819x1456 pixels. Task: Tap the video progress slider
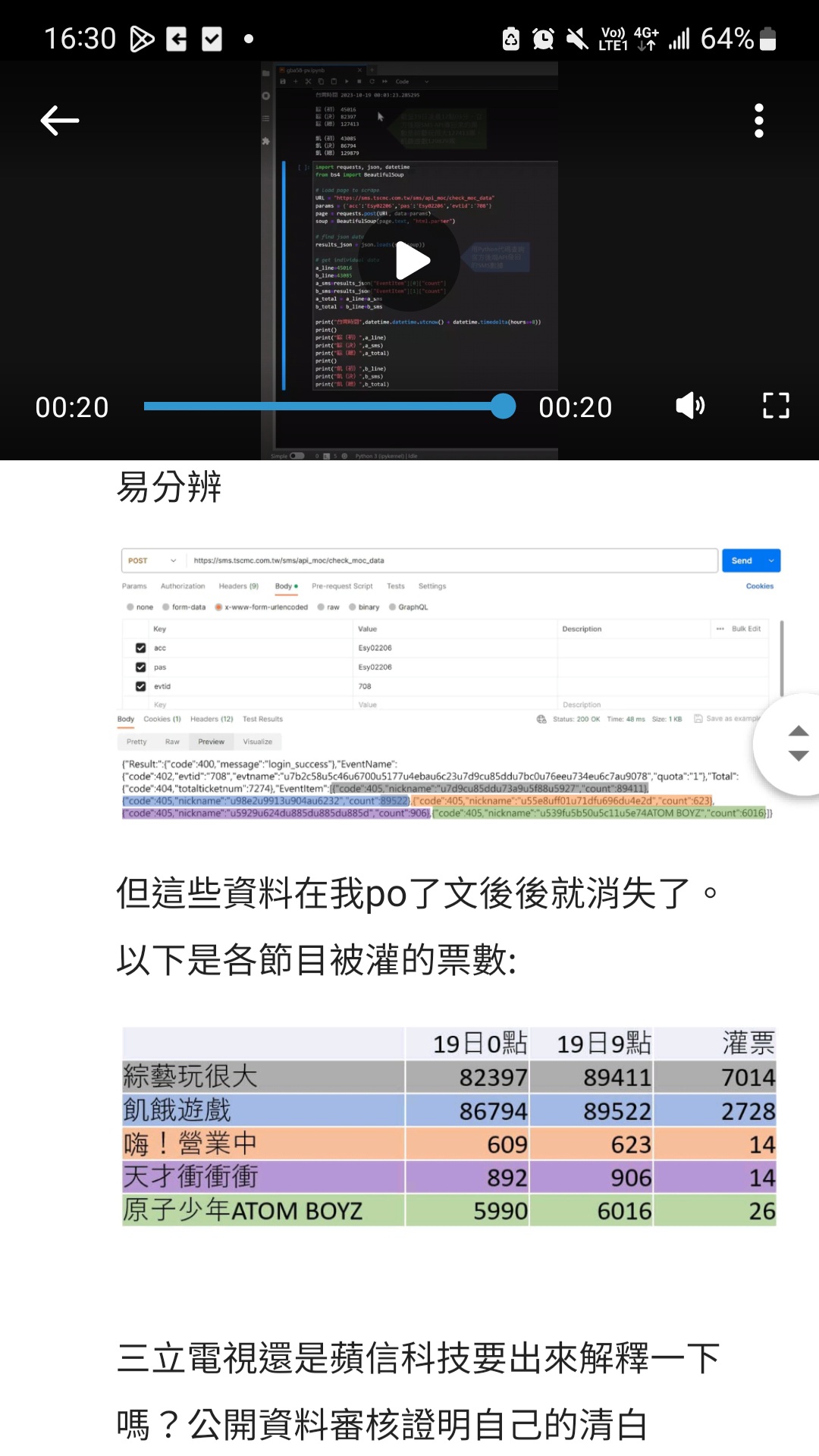tap(330, 406)
